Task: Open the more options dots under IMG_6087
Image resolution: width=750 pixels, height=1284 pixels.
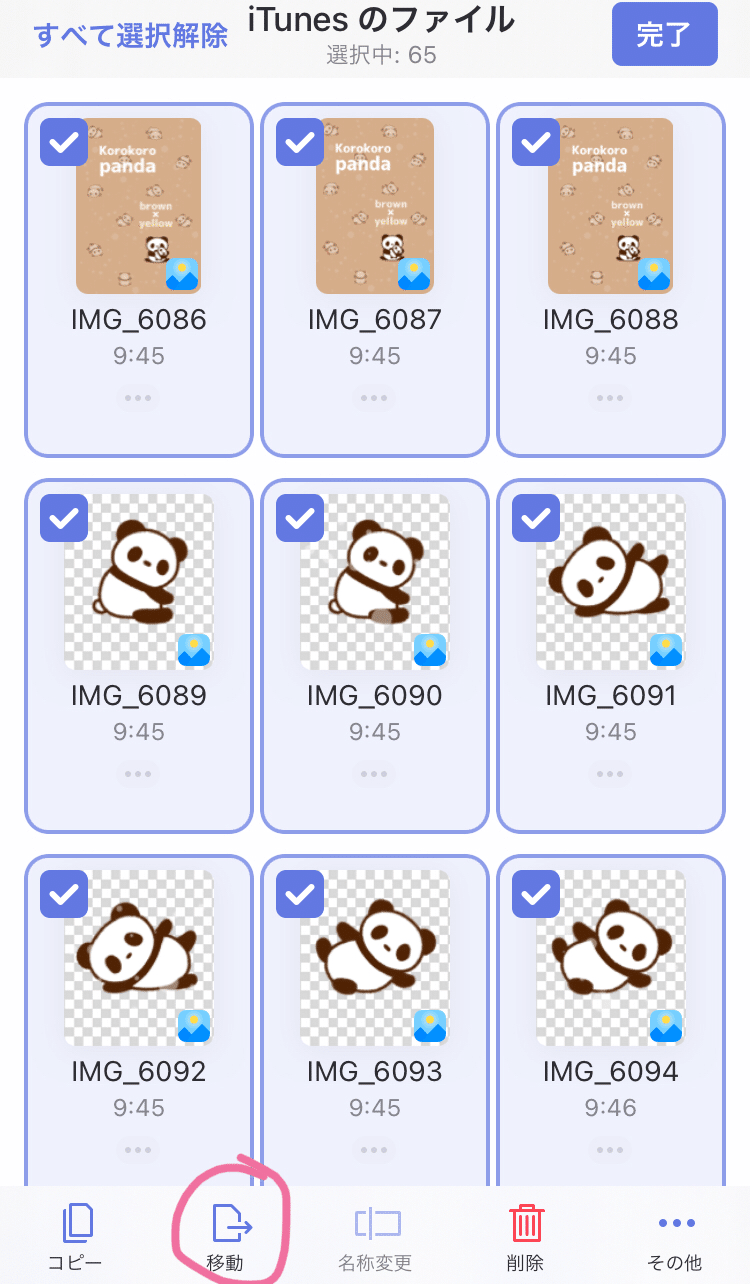Action: [374, 398]
